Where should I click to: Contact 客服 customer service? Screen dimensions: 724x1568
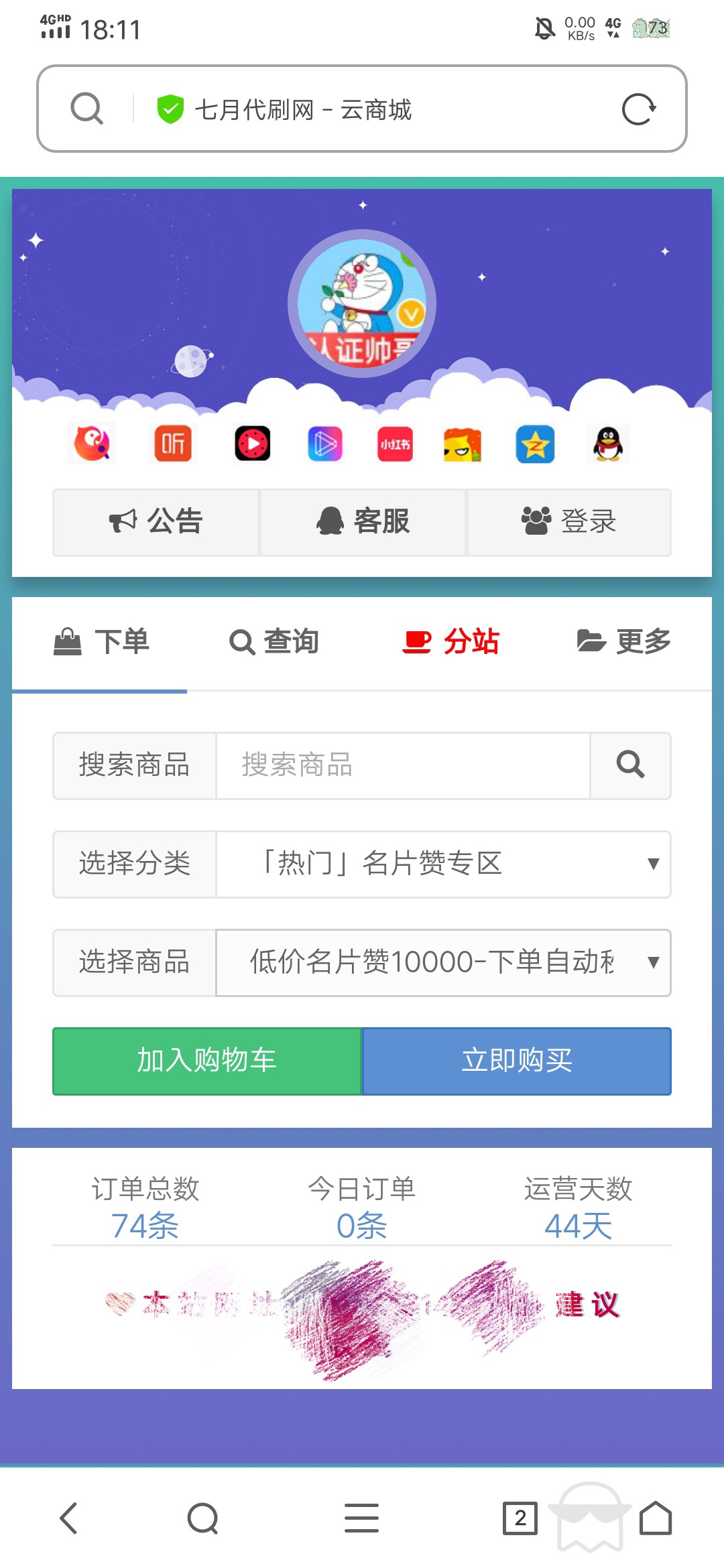point(363,522)
